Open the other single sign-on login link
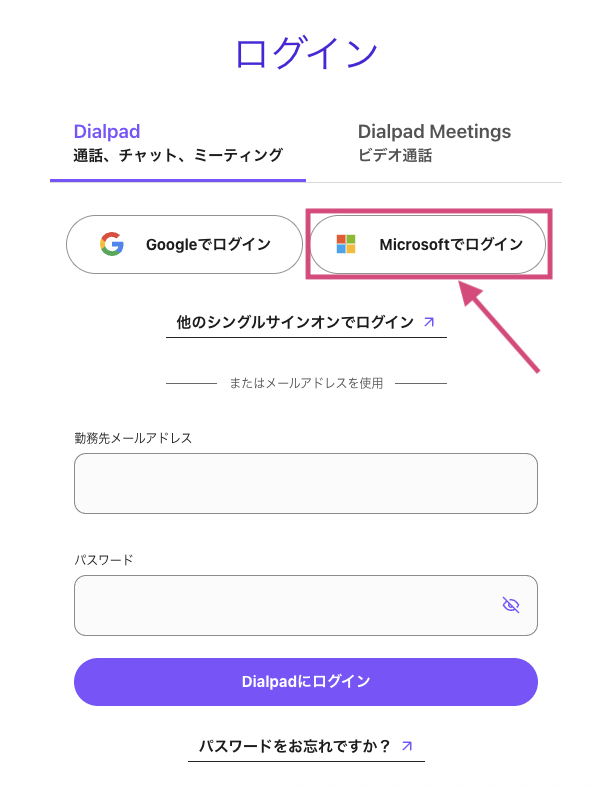The height and width of the screenshot is (788, 615). (x=305, y=322)
